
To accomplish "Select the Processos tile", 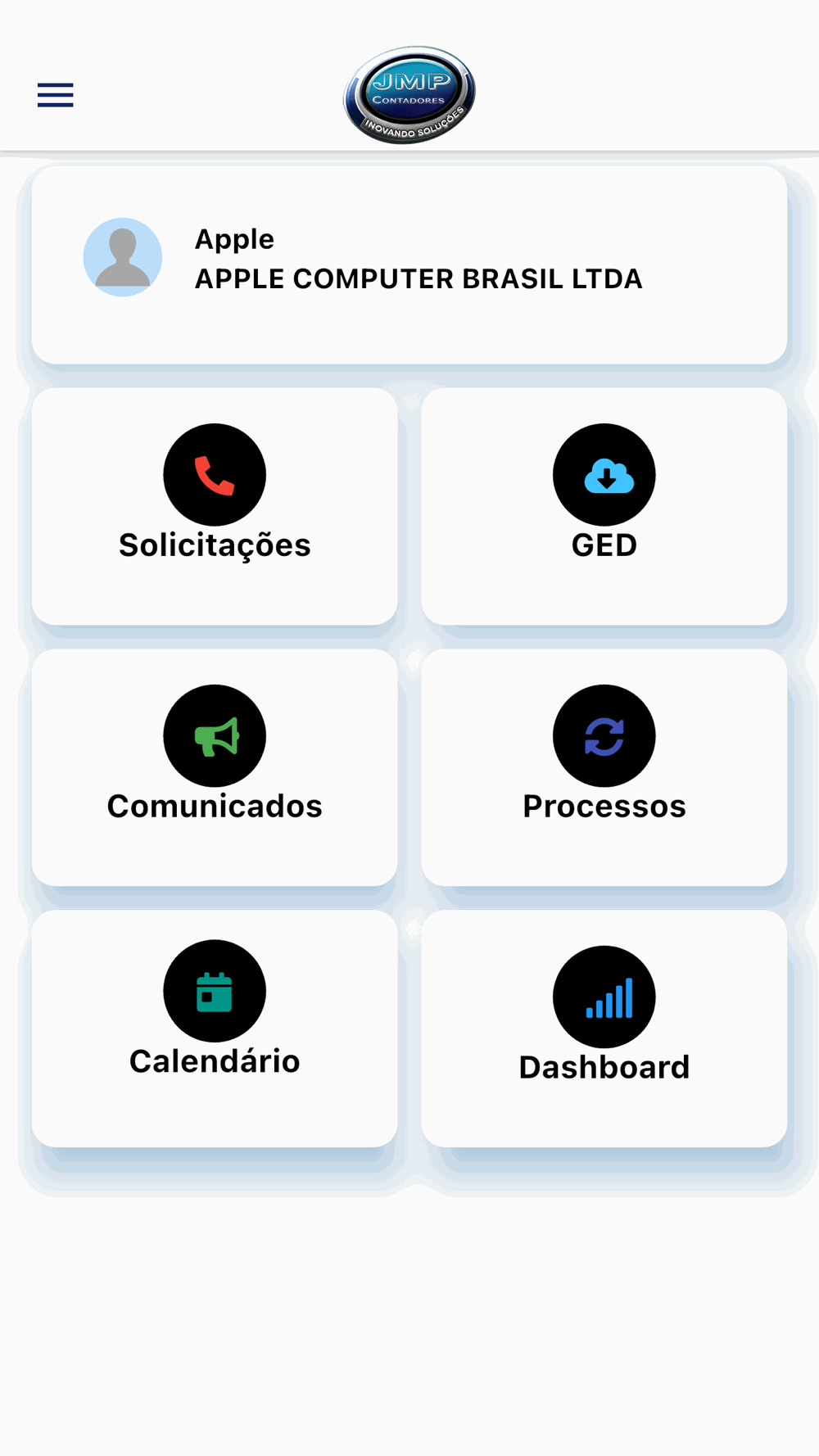I will pos(604,767).
